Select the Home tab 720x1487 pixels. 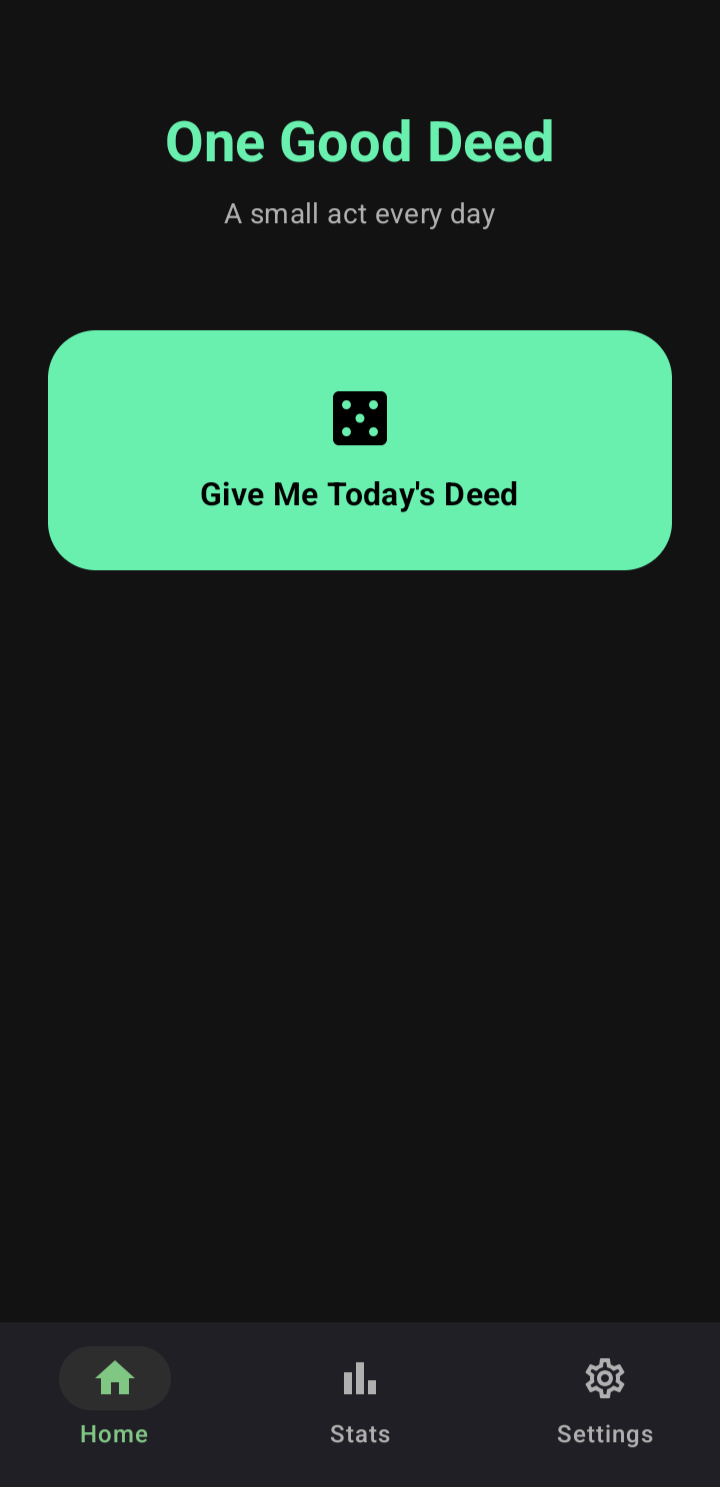(114, 1400)
